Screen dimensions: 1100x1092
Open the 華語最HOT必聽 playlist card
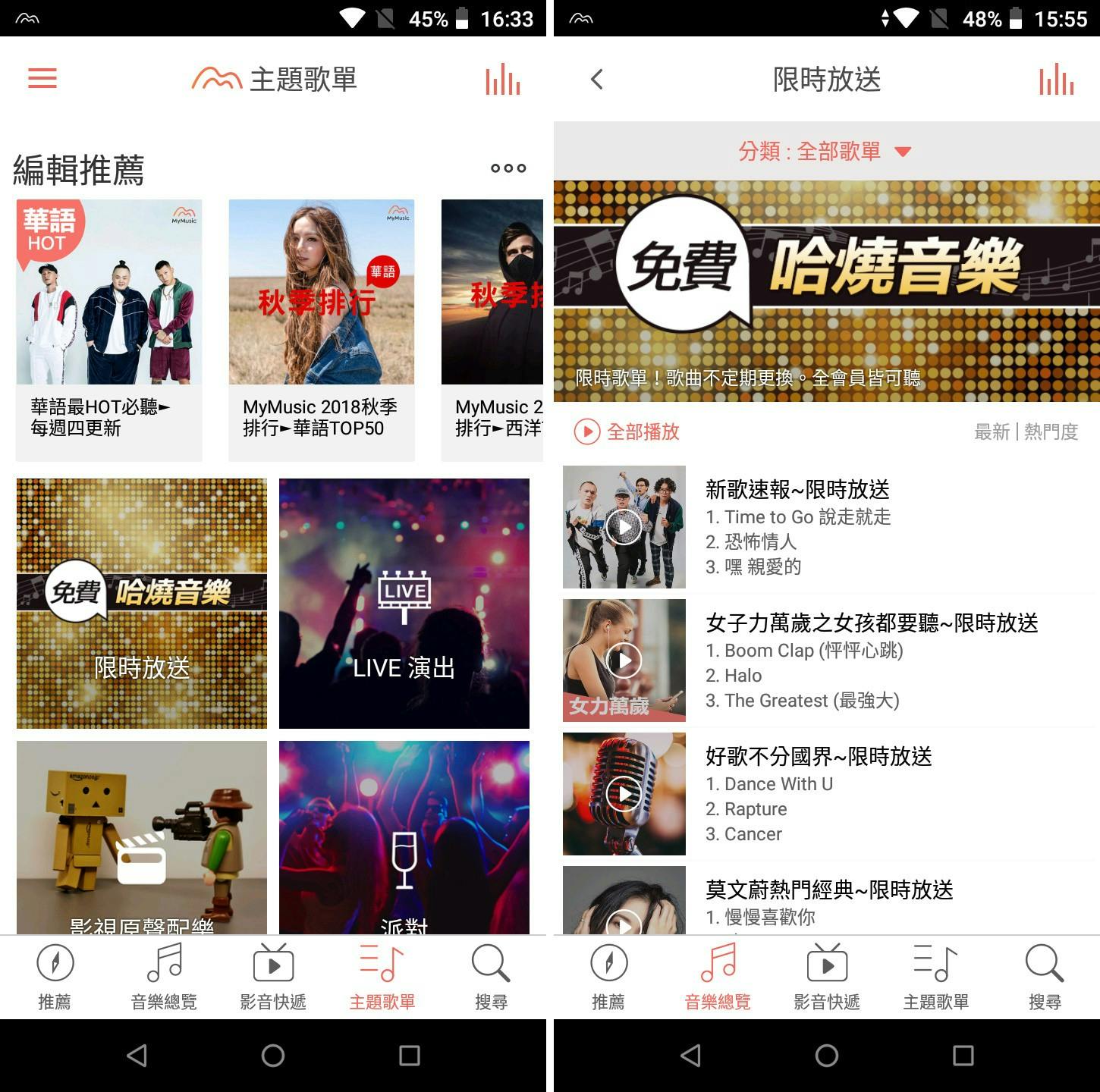pos(109,329)
